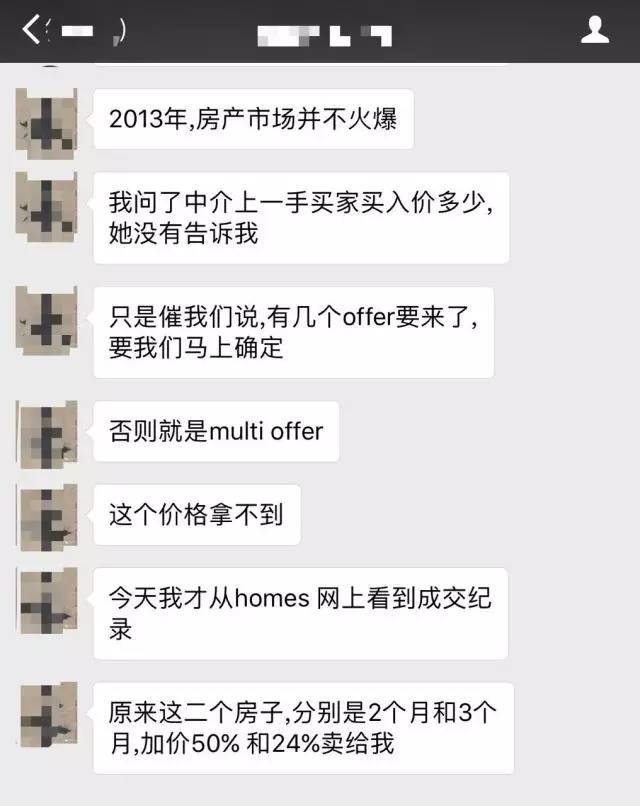View profile from avatar beside 这个价格拿不到
Screen dimensions: 640x806
(47, 516)
